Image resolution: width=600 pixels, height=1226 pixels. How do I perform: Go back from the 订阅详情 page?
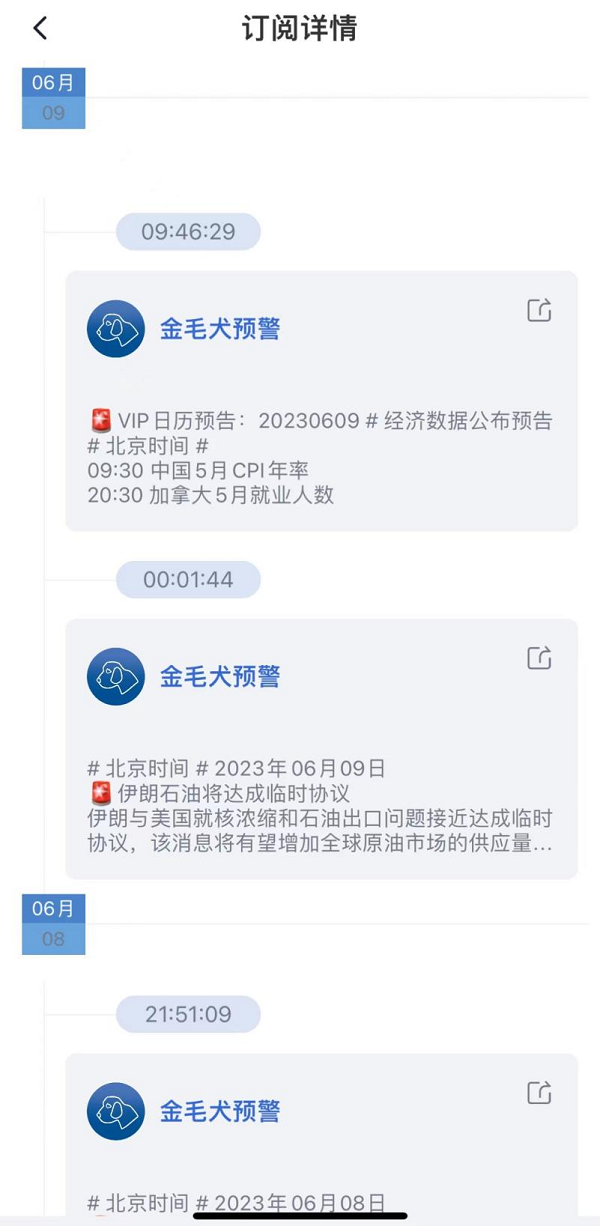tap(40, 29)
